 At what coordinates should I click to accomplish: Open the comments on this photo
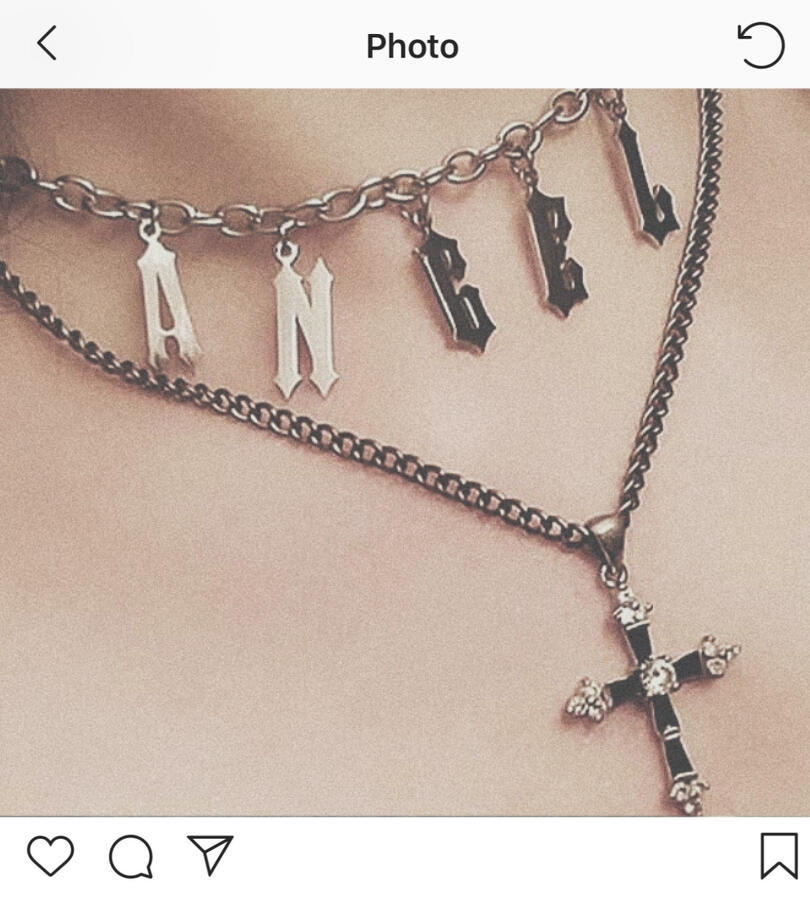click(x=130, y=857)
